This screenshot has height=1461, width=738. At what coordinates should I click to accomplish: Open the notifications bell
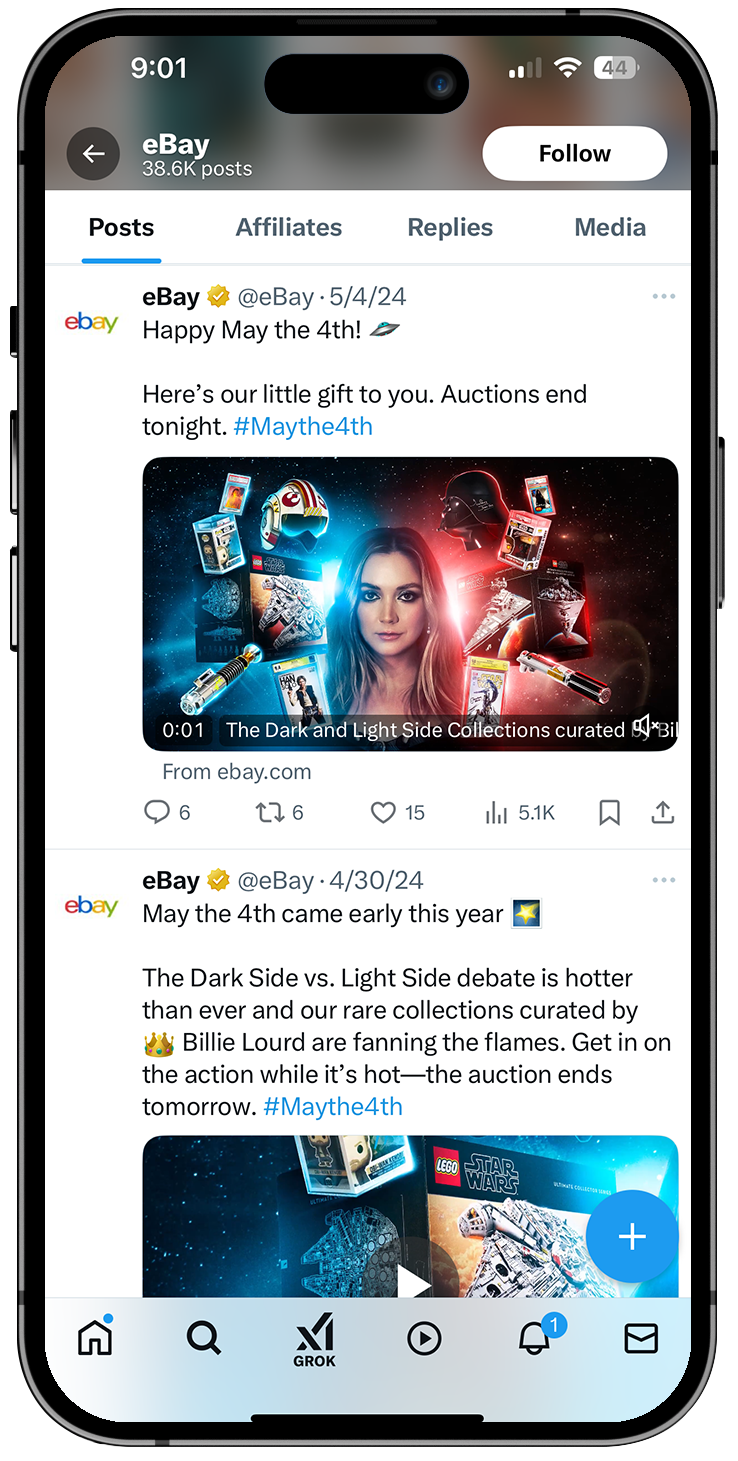click(x=534, y=1339)
